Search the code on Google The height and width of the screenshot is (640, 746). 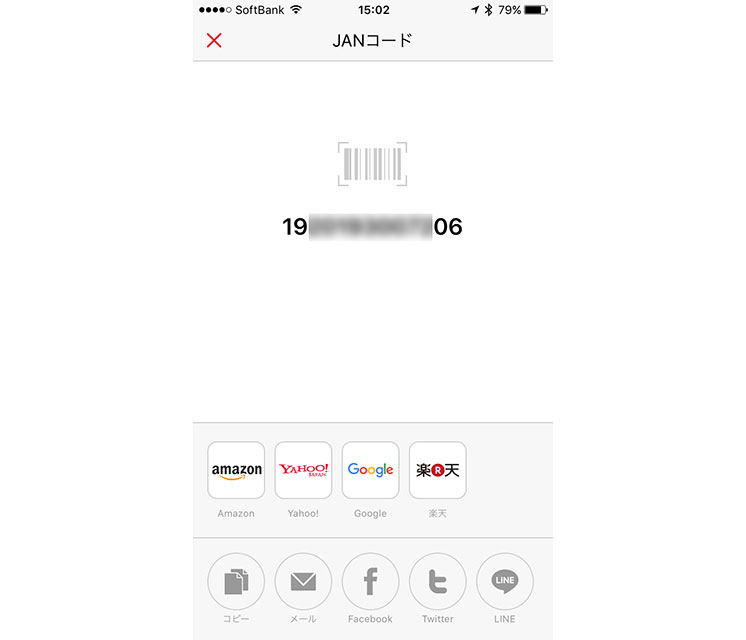click(x=370, y=470)
